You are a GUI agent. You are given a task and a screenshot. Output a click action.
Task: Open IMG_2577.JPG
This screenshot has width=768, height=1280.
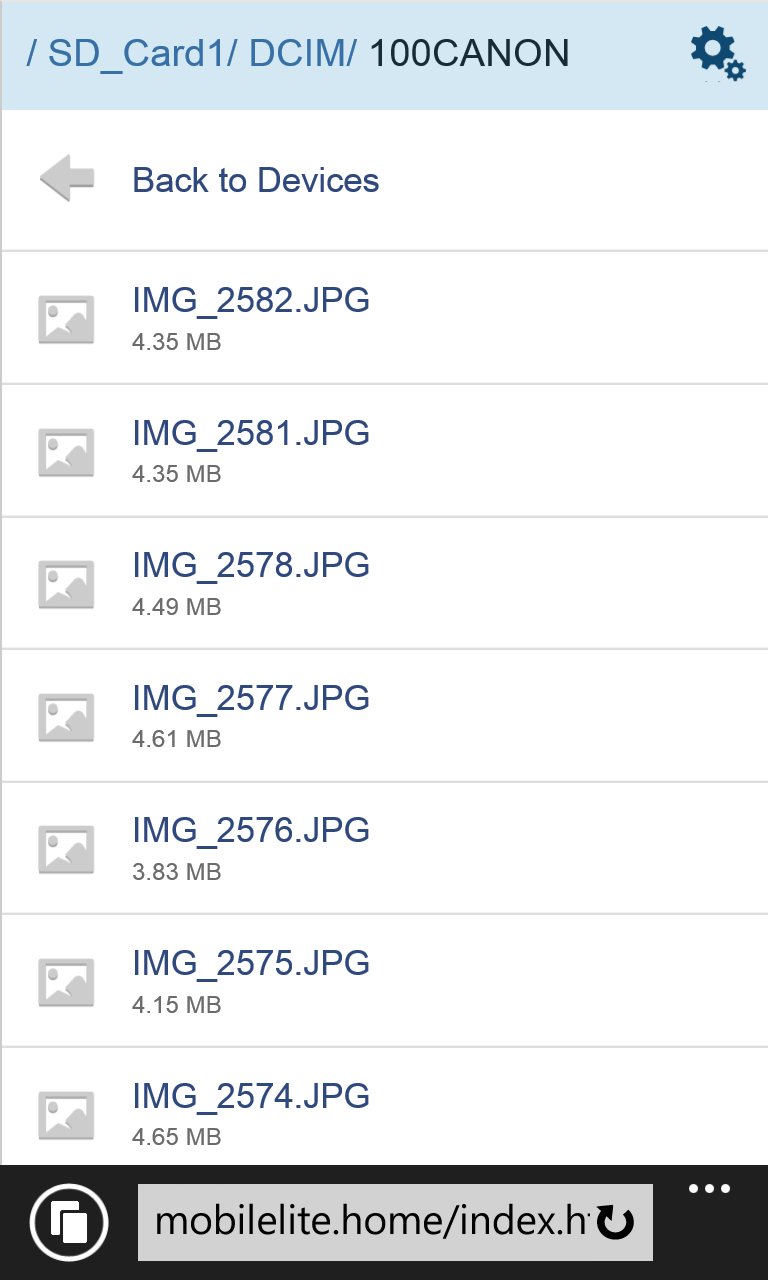click(x=384, y=716)
